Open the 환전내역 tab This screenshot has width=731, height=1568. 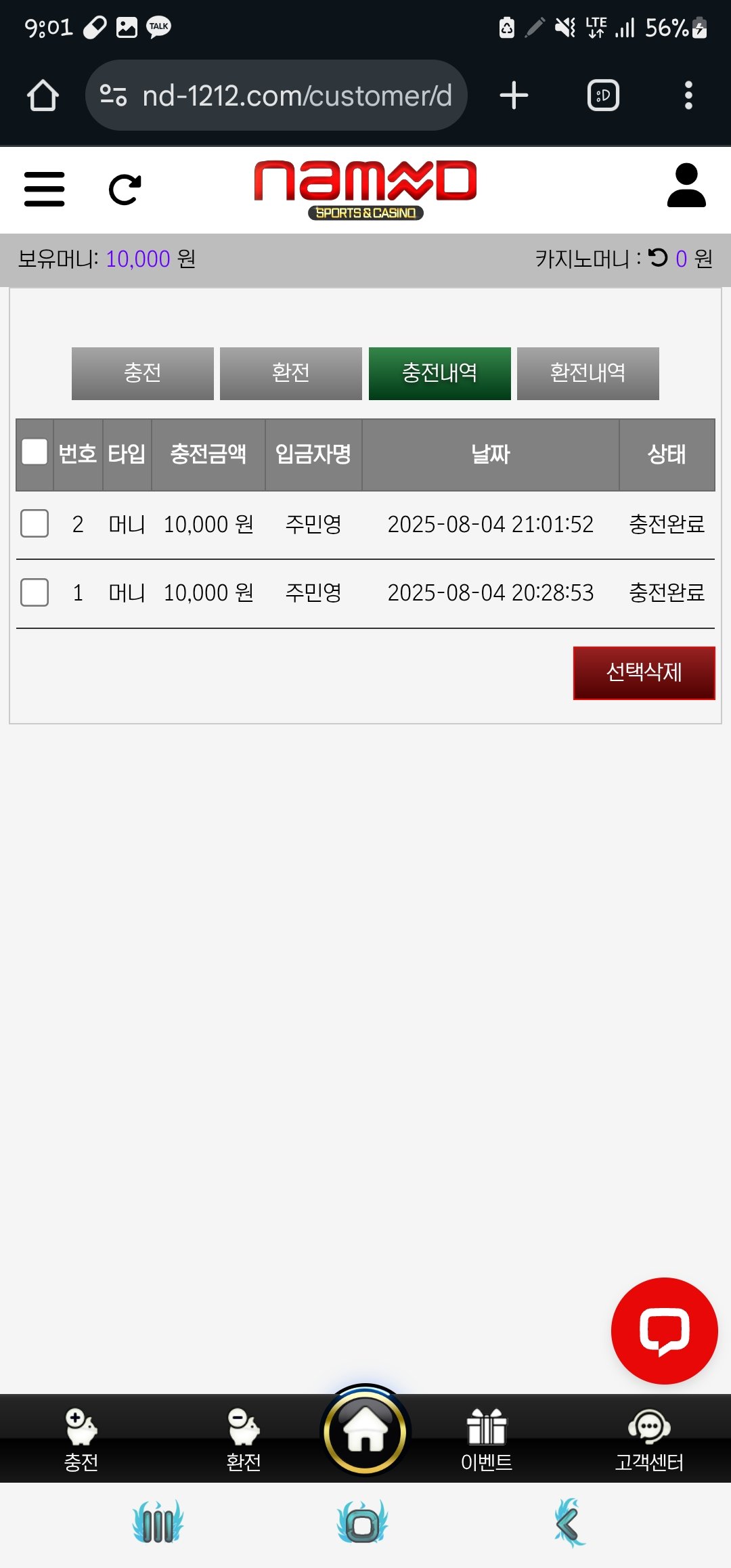tap(588, 373)
